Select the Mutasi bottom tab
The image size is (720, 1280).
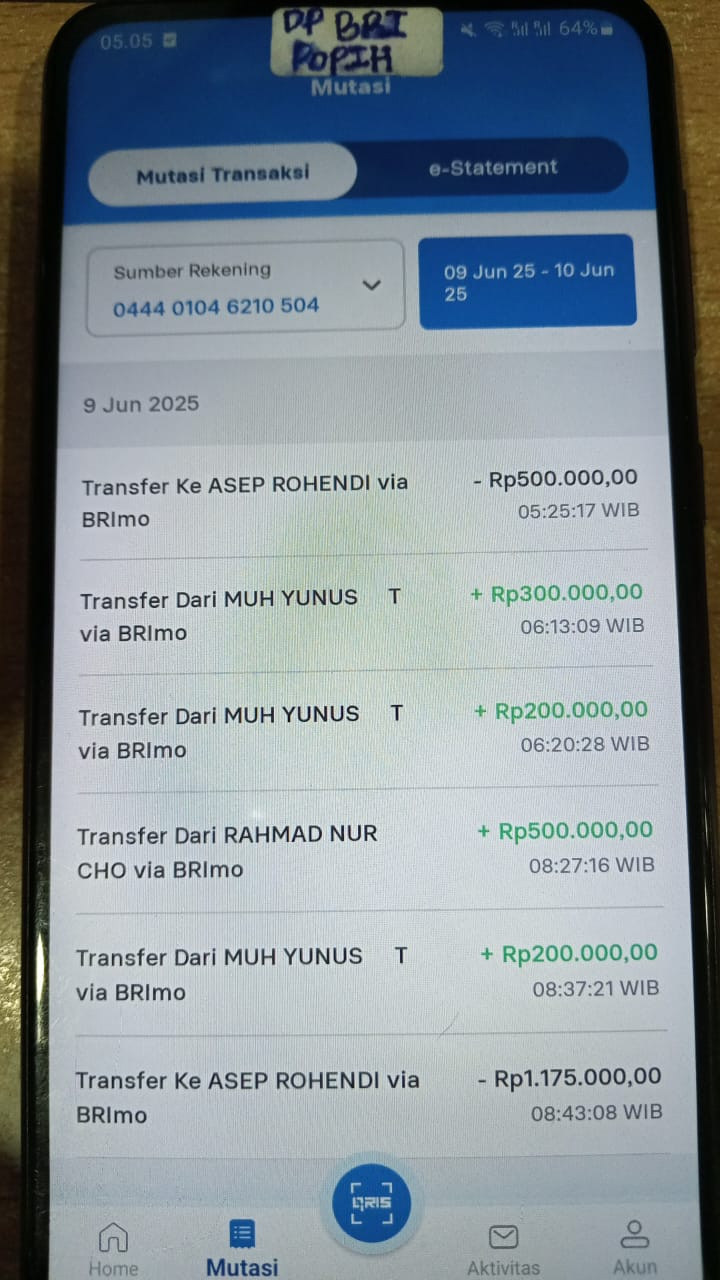coord(242,1249)
